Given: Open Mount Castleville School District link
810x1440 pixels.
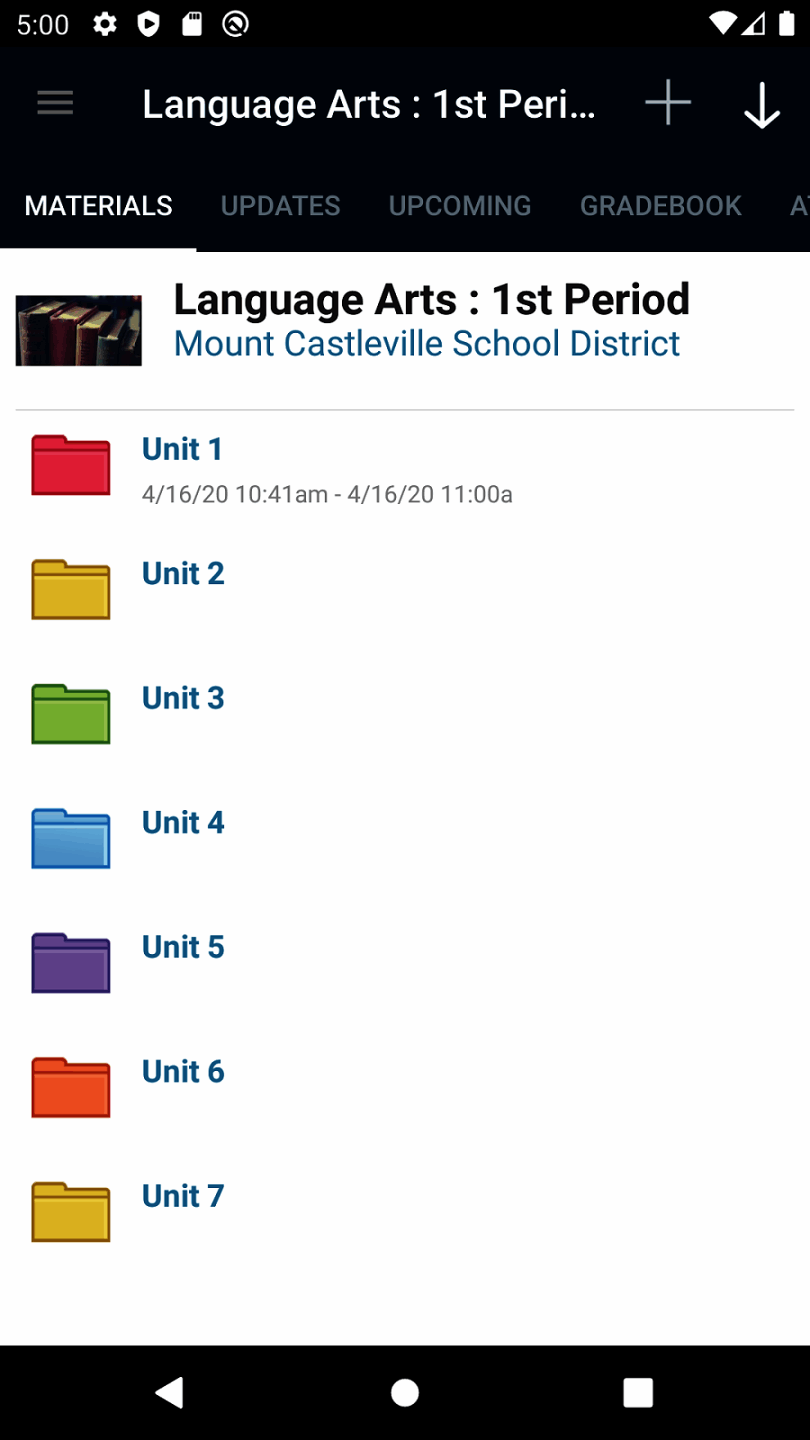Looking at the screenshot, I should click(426, 343).
